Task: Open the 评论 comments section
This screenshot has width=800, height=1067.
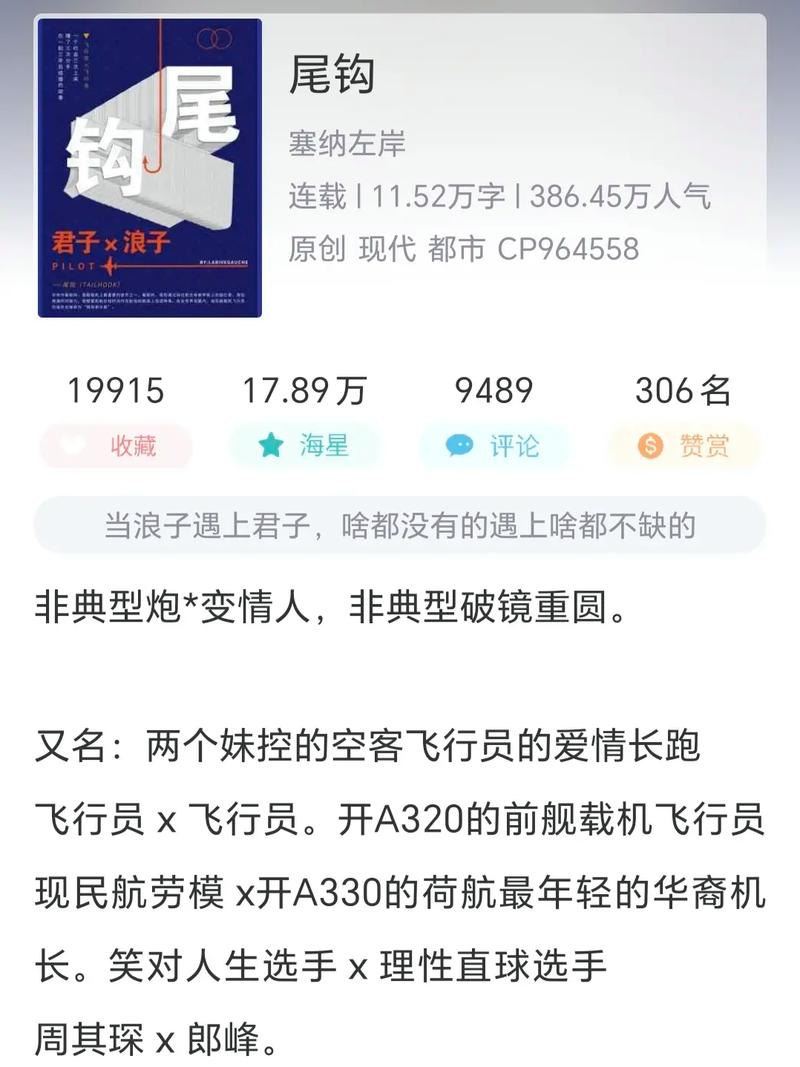Action: [494, 446]
